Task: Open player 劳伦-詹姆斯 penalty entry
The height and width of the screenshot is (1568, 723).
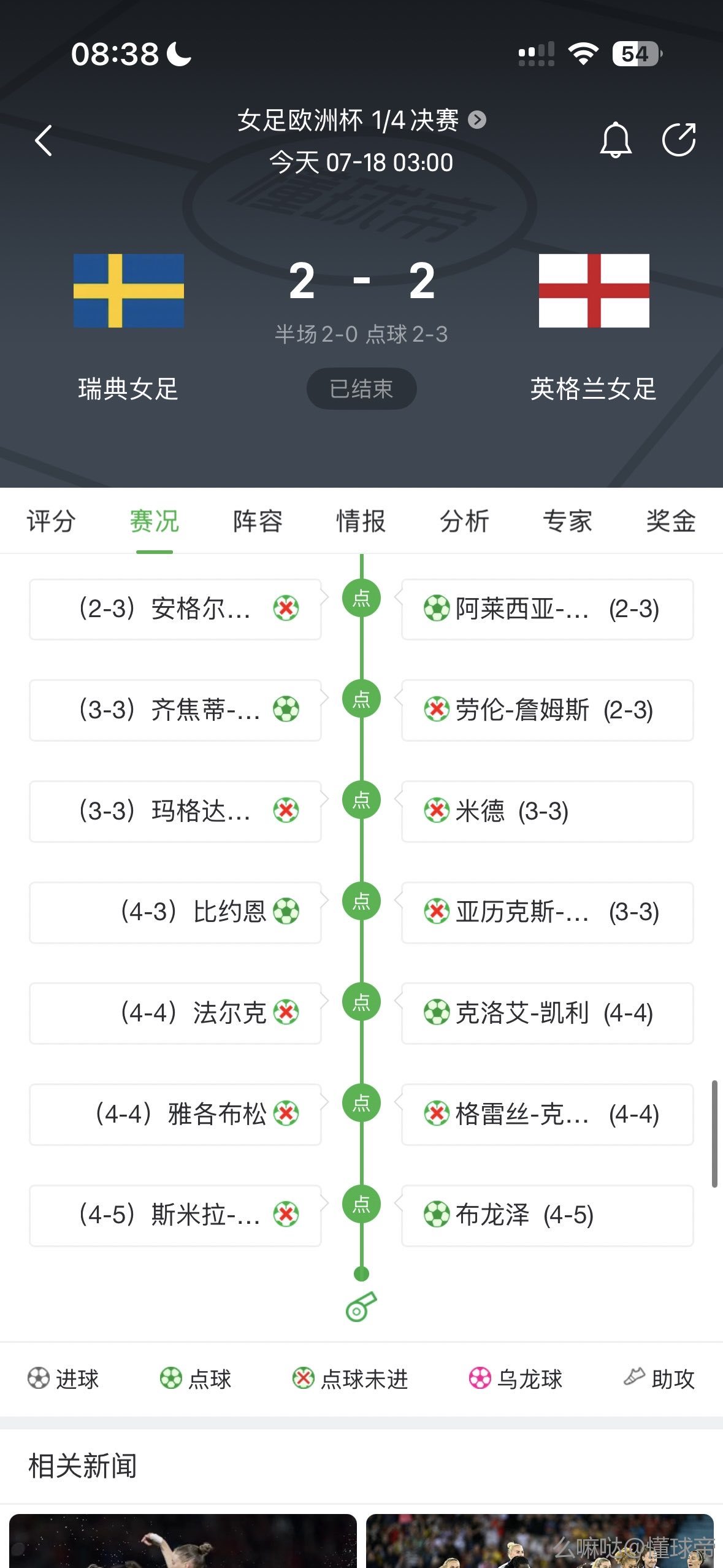Action: pos(548,710)
